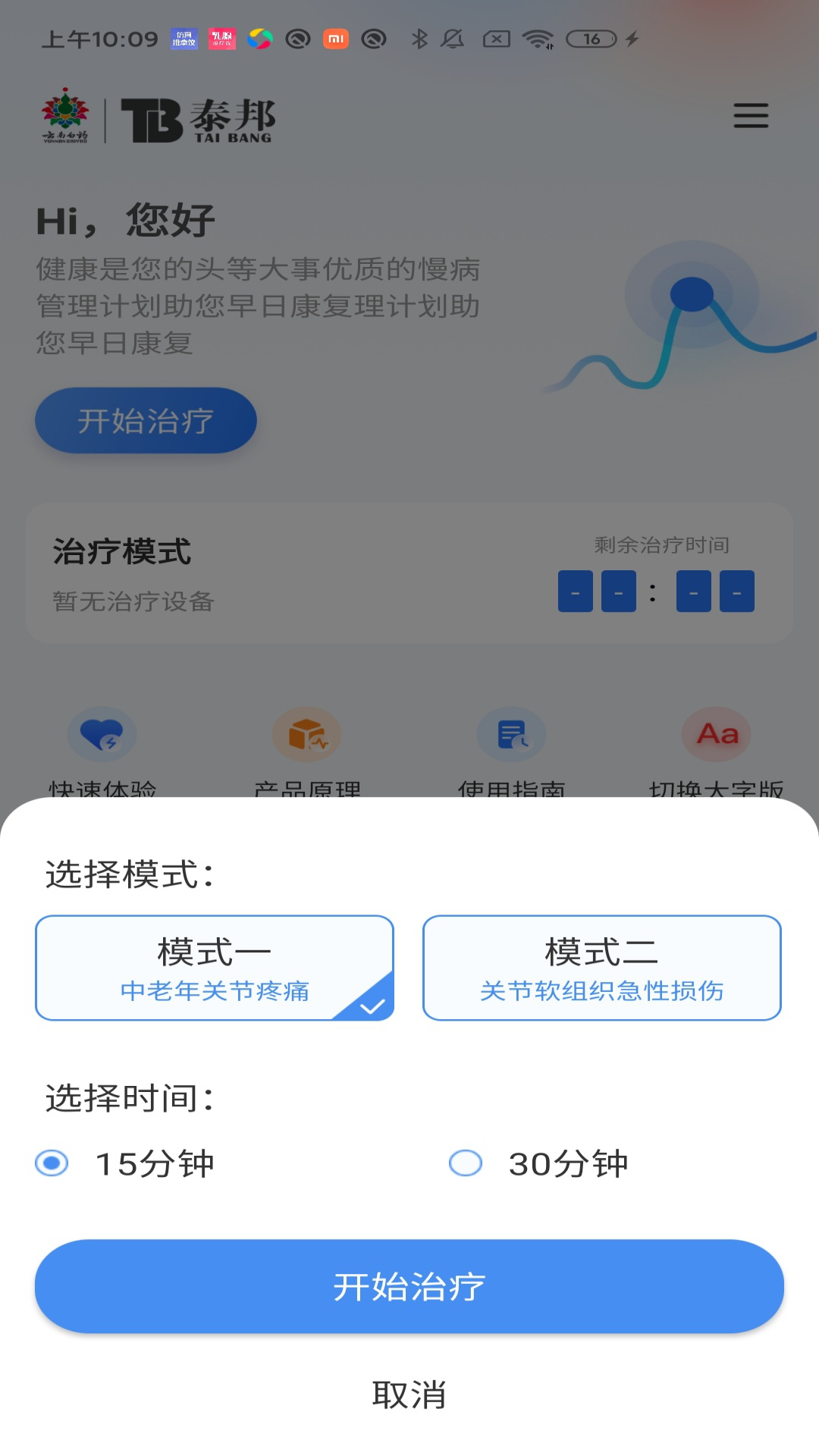The width and height of the screenshot is (819, 1456).
Task: Tap the 快速体验 heart icon
Action: pyautogui.click(x=101, y=733)
